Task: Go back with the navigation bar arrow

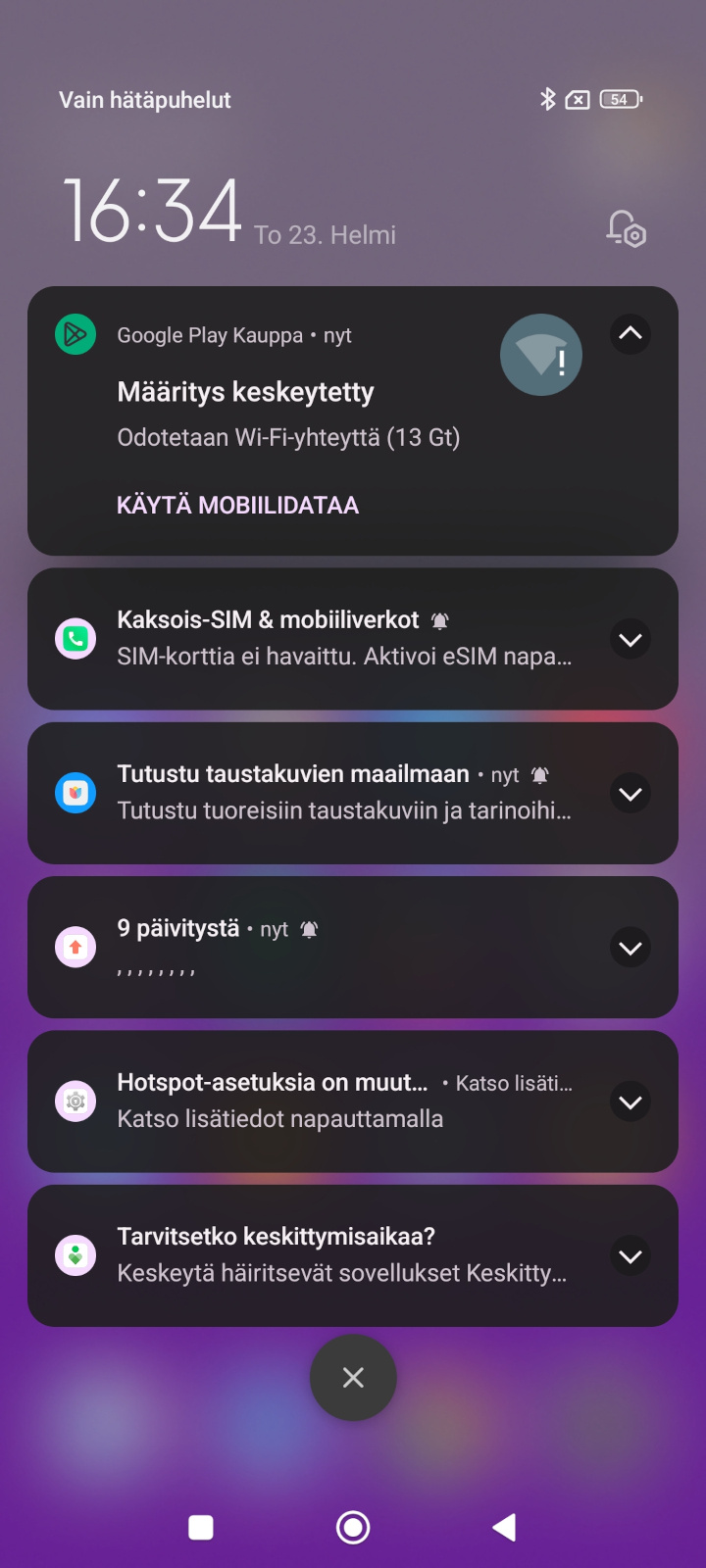Action: [504, 1527]
